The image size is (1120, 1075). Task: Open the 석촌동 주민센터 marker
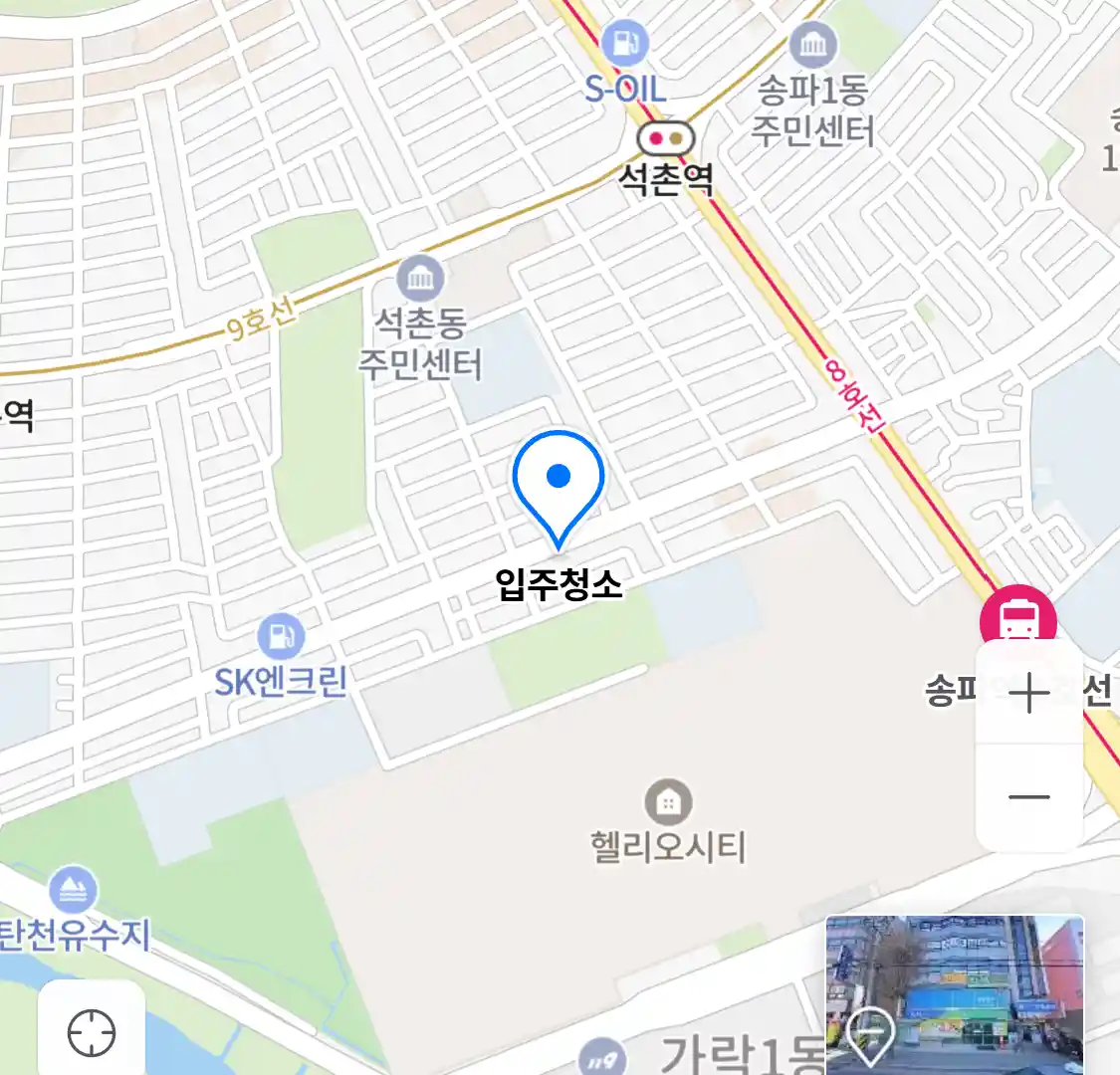420,278
